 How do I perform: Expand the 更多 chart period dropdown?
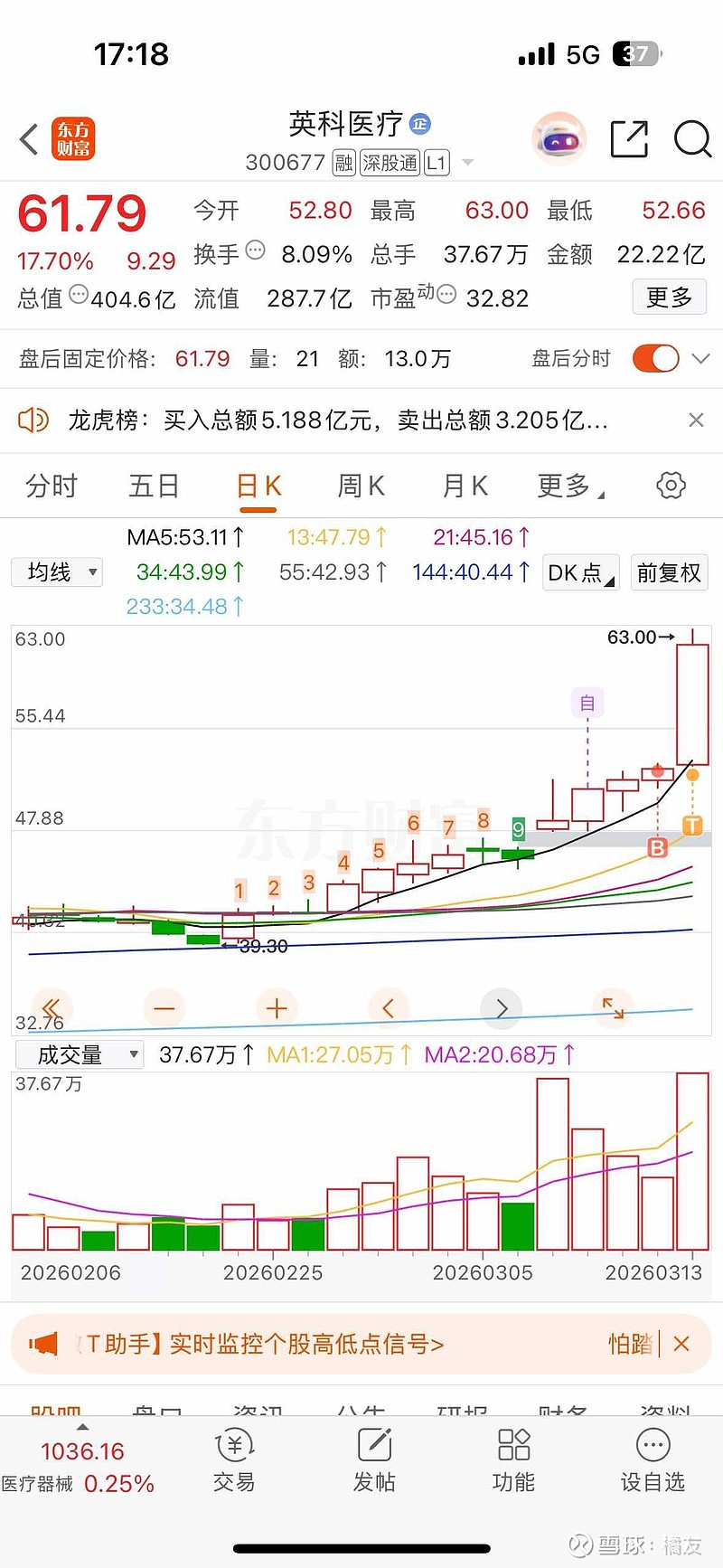pyautogui.click(x=563, y=486)
